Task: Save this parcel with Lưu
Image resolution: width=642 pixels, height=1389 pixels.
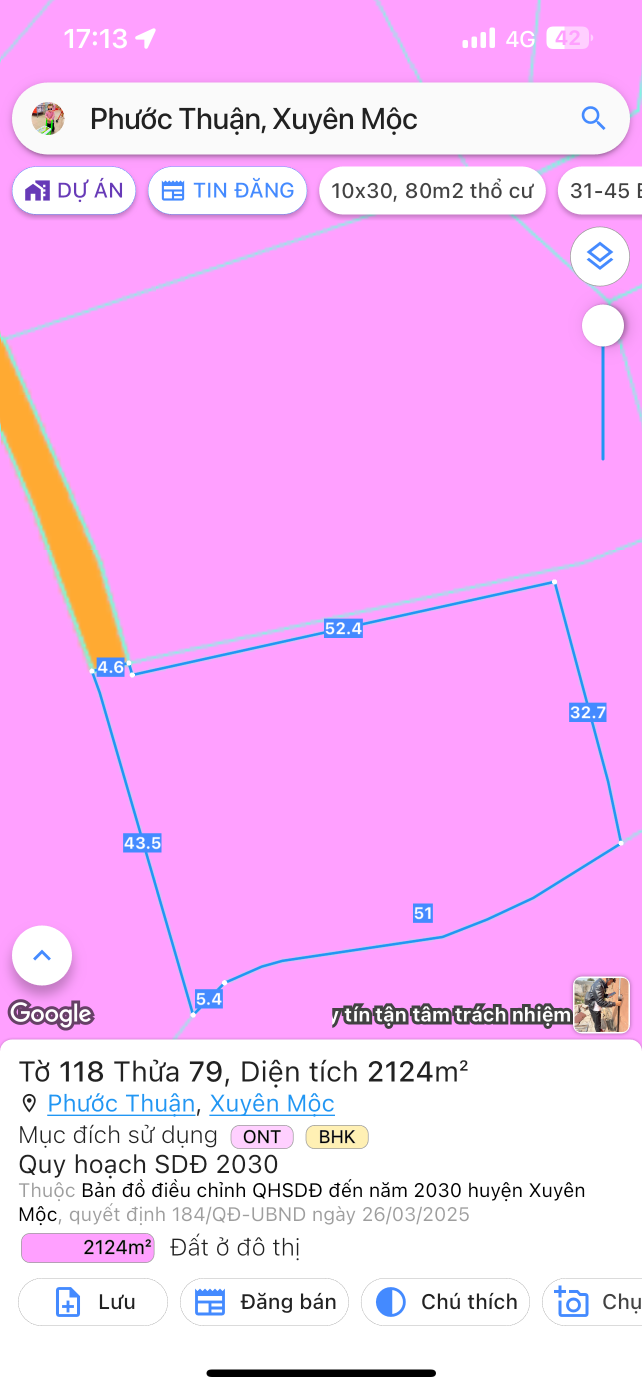Action: click(x=93, y=1302)
